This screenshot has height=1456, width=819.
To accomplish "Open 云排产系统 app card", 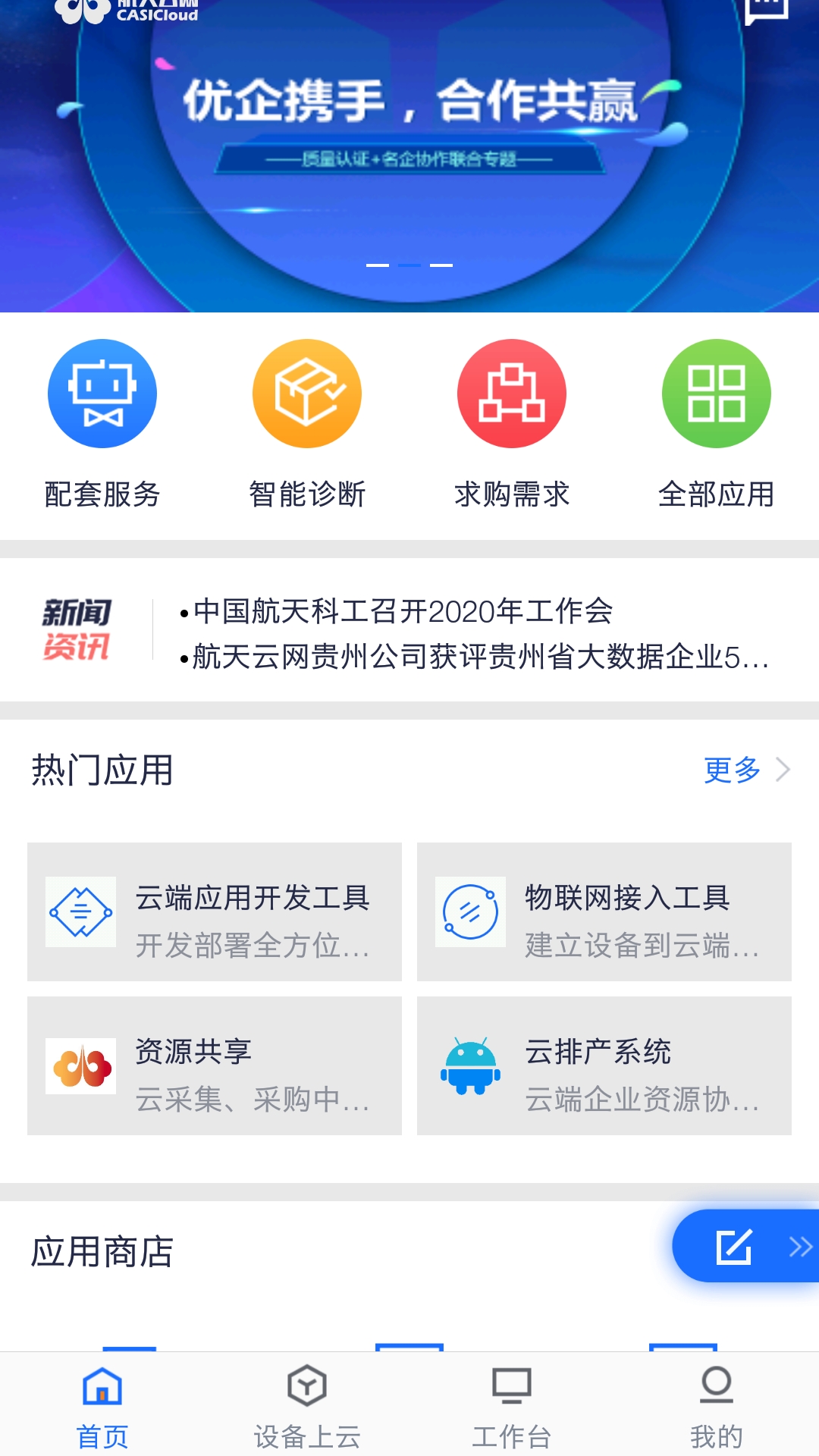I will pos(604,1065).
